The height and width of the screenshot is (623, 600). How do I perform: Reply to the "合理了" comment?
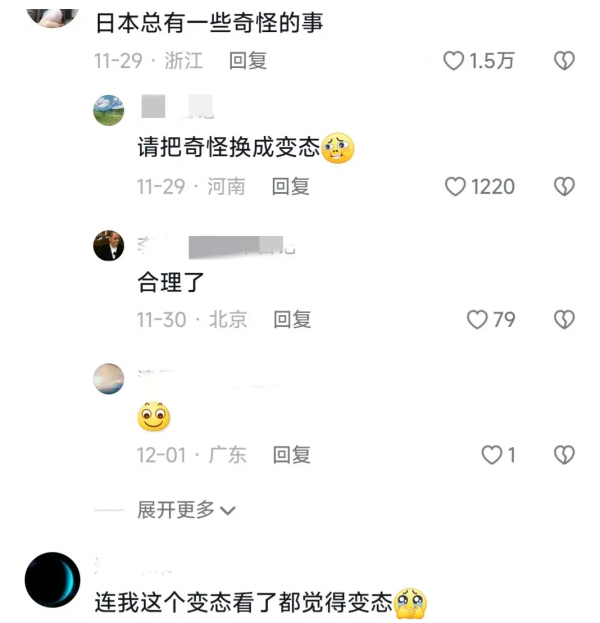(293, 320)
